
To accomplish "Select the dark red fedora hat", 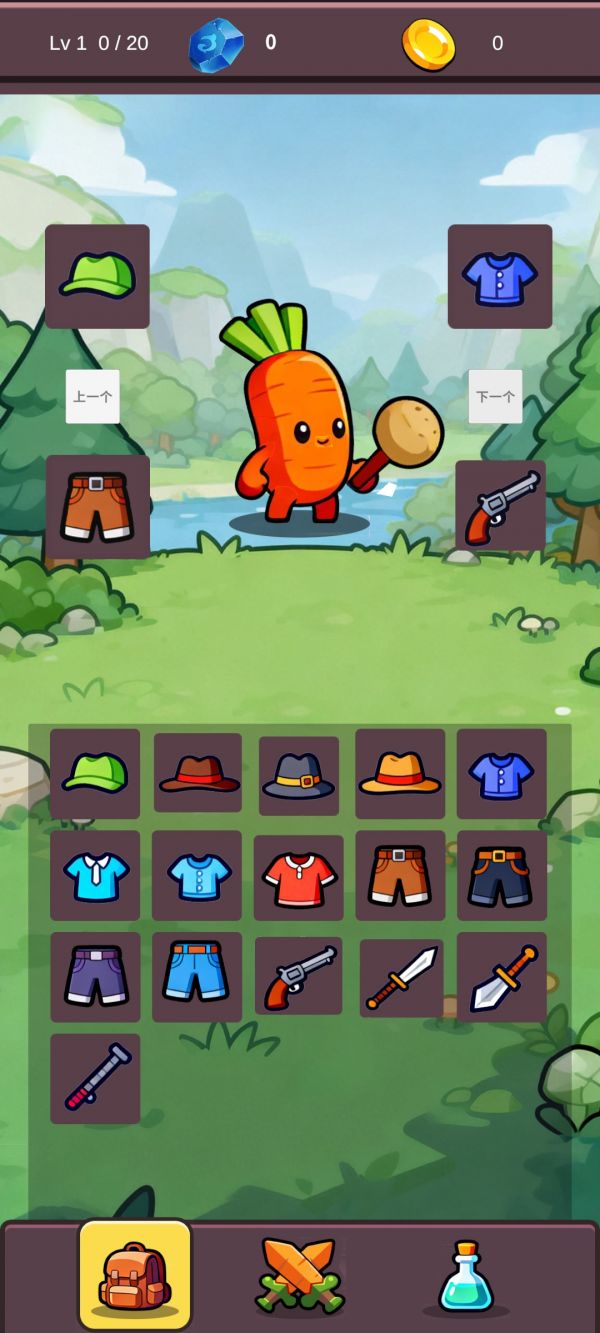I will click(198, 773).
